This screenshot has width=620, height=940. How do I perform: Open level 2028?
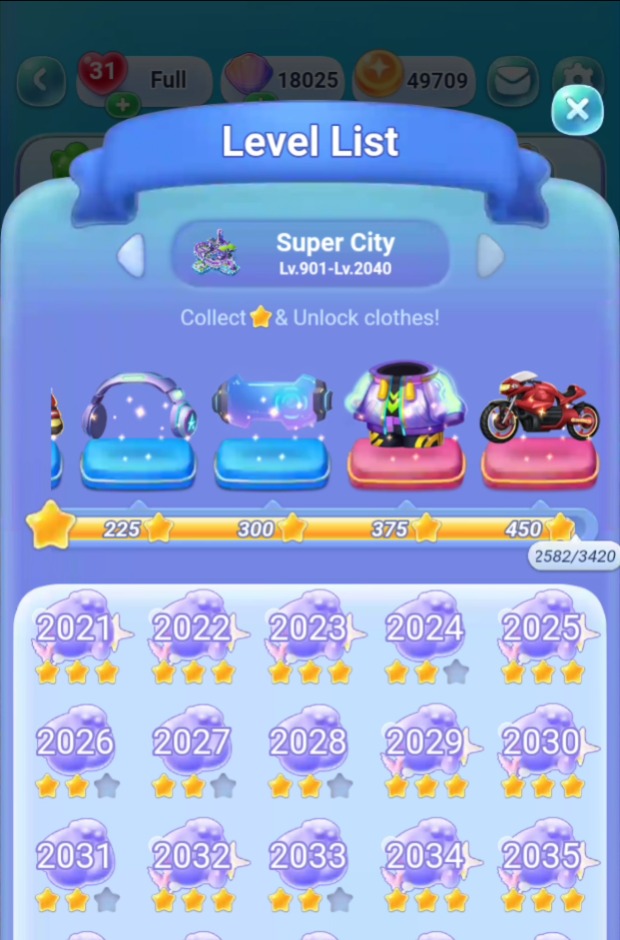pos(308,751)
